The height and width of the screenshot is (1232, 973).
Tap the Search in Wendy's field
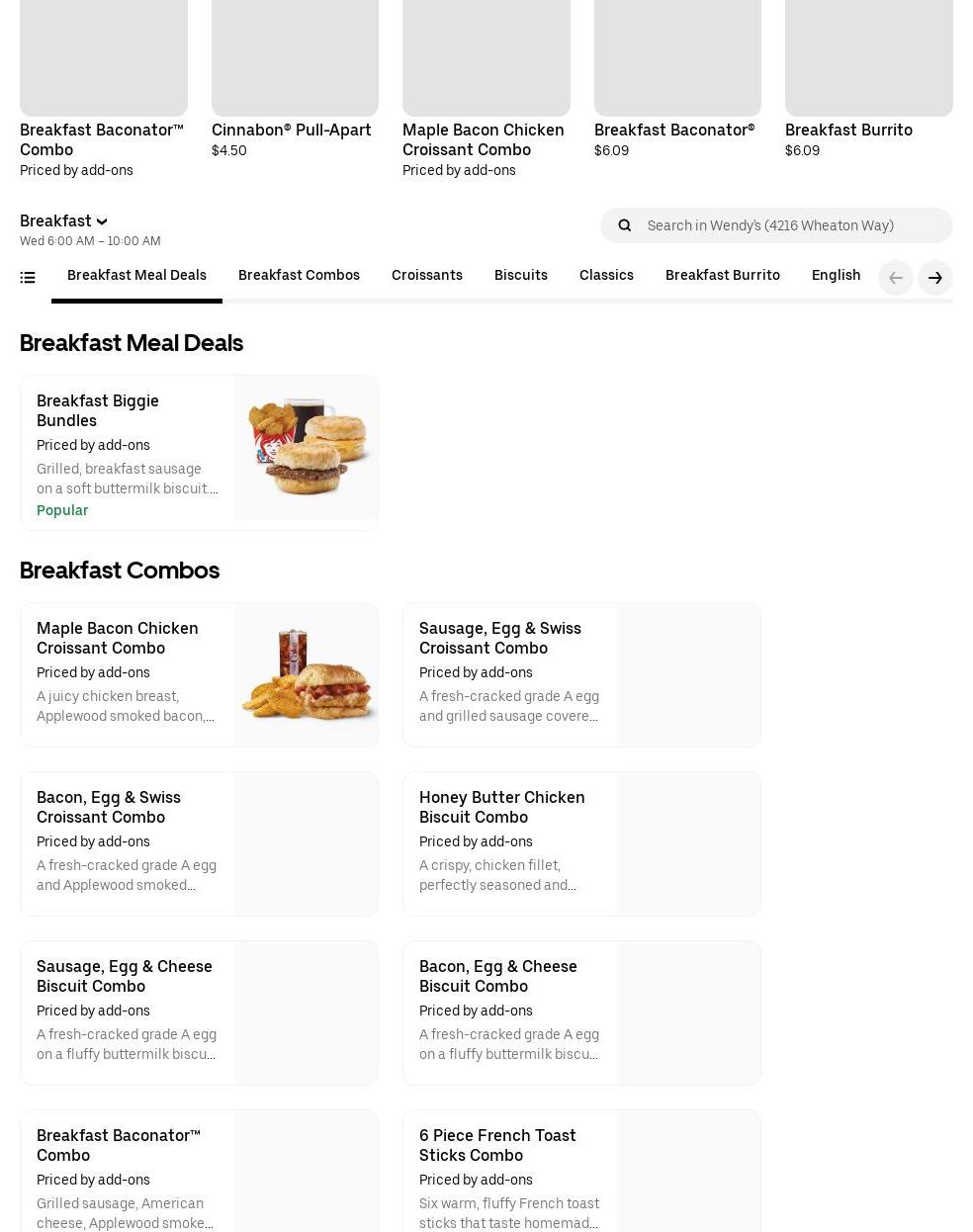(x=791, y=225)
